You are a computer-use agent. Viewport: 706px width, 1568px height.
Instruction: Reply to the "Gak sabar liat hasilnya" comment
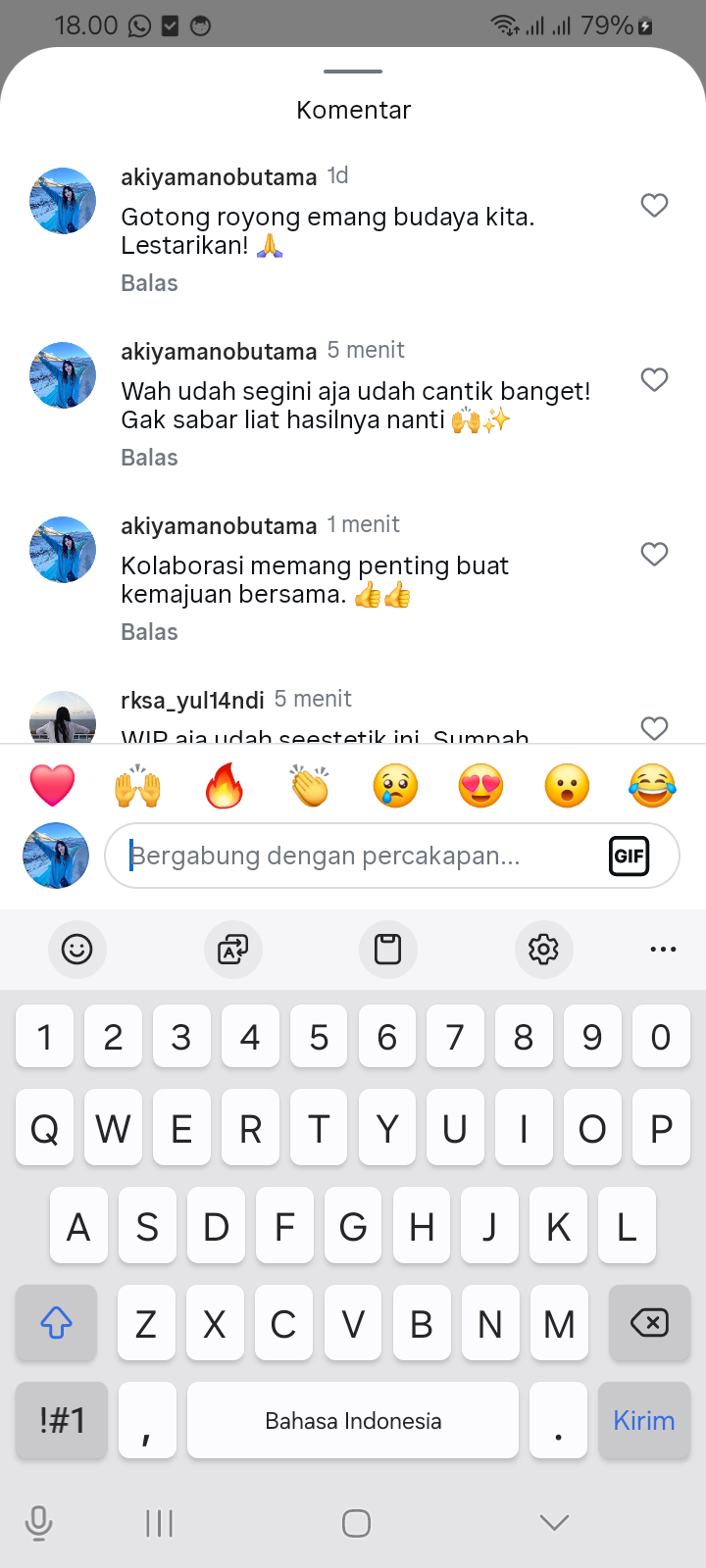149,458
